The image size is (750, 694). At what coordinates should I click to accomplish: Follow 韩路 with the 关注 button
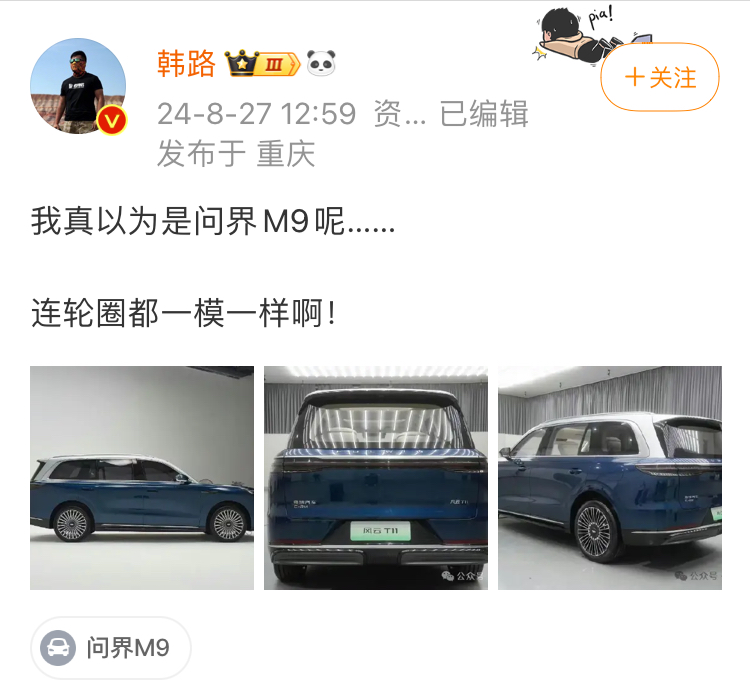[659, 78]
